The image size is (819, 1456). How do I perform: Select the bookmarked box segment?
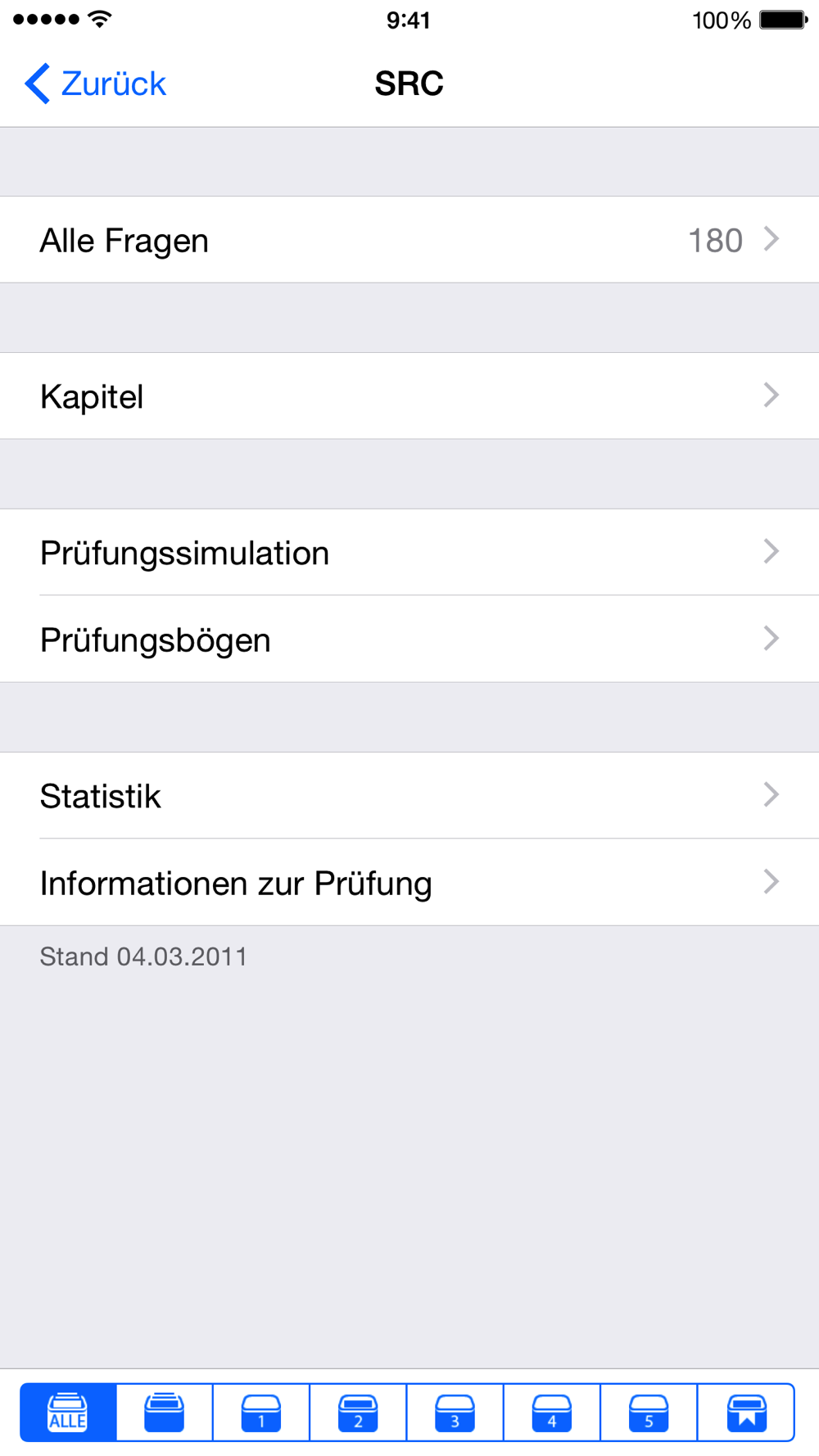coord(746,1413)
